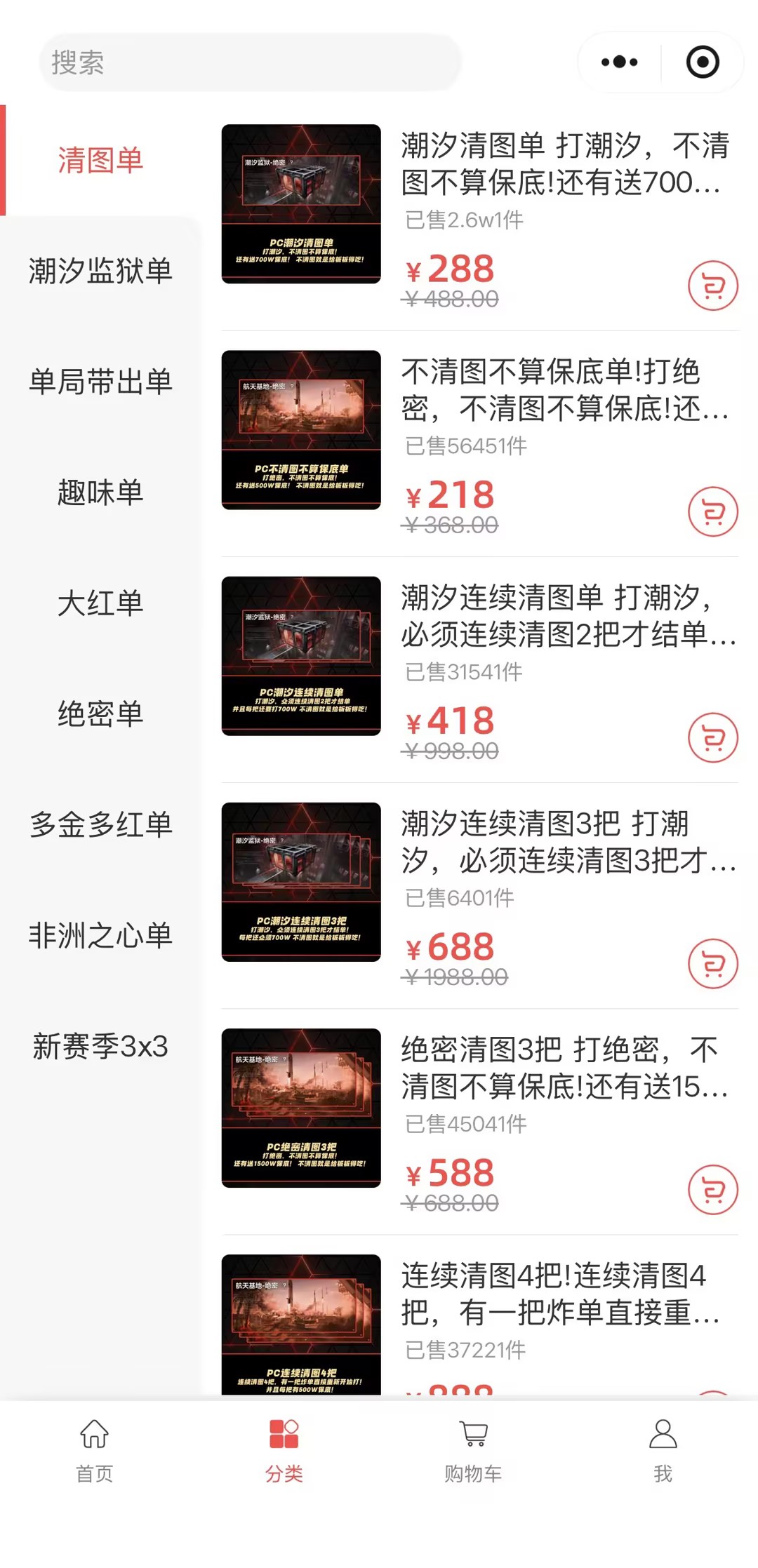
Task: Open the 新赛季3x3 category
Action: pyautogui.click(x=100, y=1046)
